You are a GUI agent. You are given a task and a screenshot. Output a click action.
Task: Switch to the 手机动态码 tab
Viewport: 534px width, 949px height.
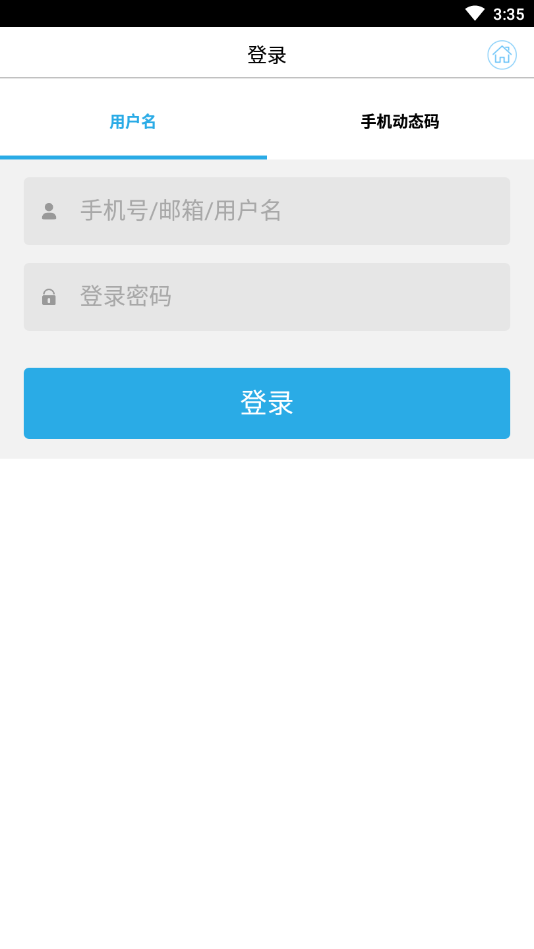(400, 122)
